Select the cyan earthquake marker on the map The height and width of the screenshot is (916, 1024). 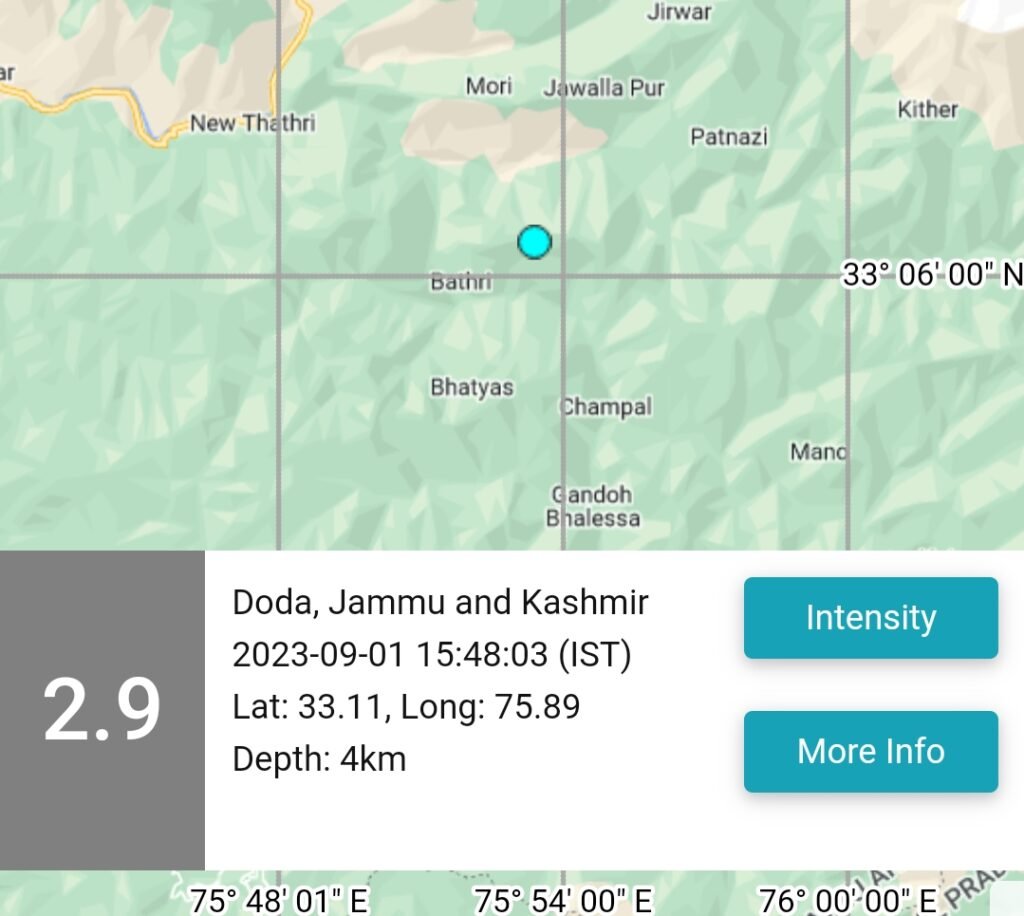535,242
